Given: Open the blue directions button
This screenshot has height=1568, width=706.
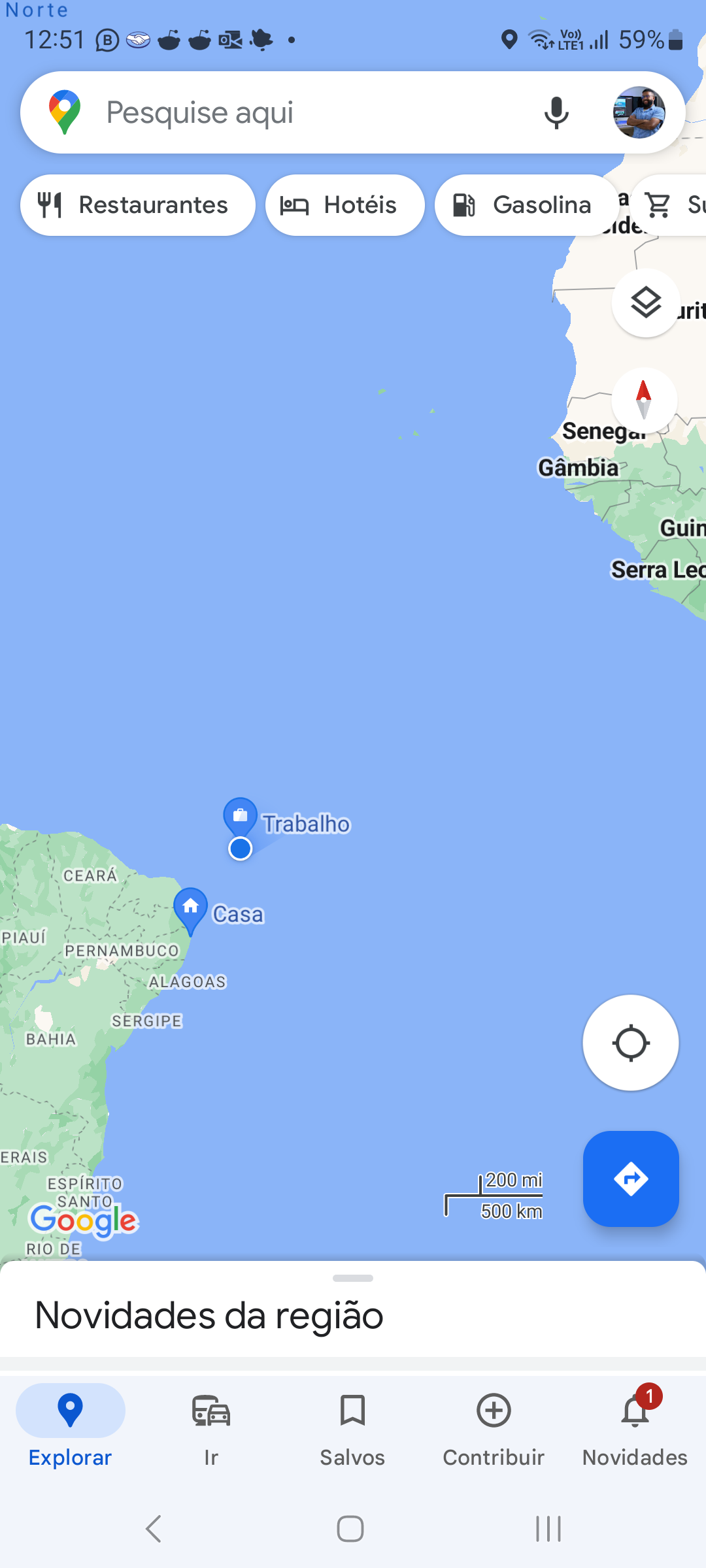Looking at the screenshot, I should [631, 1179].
